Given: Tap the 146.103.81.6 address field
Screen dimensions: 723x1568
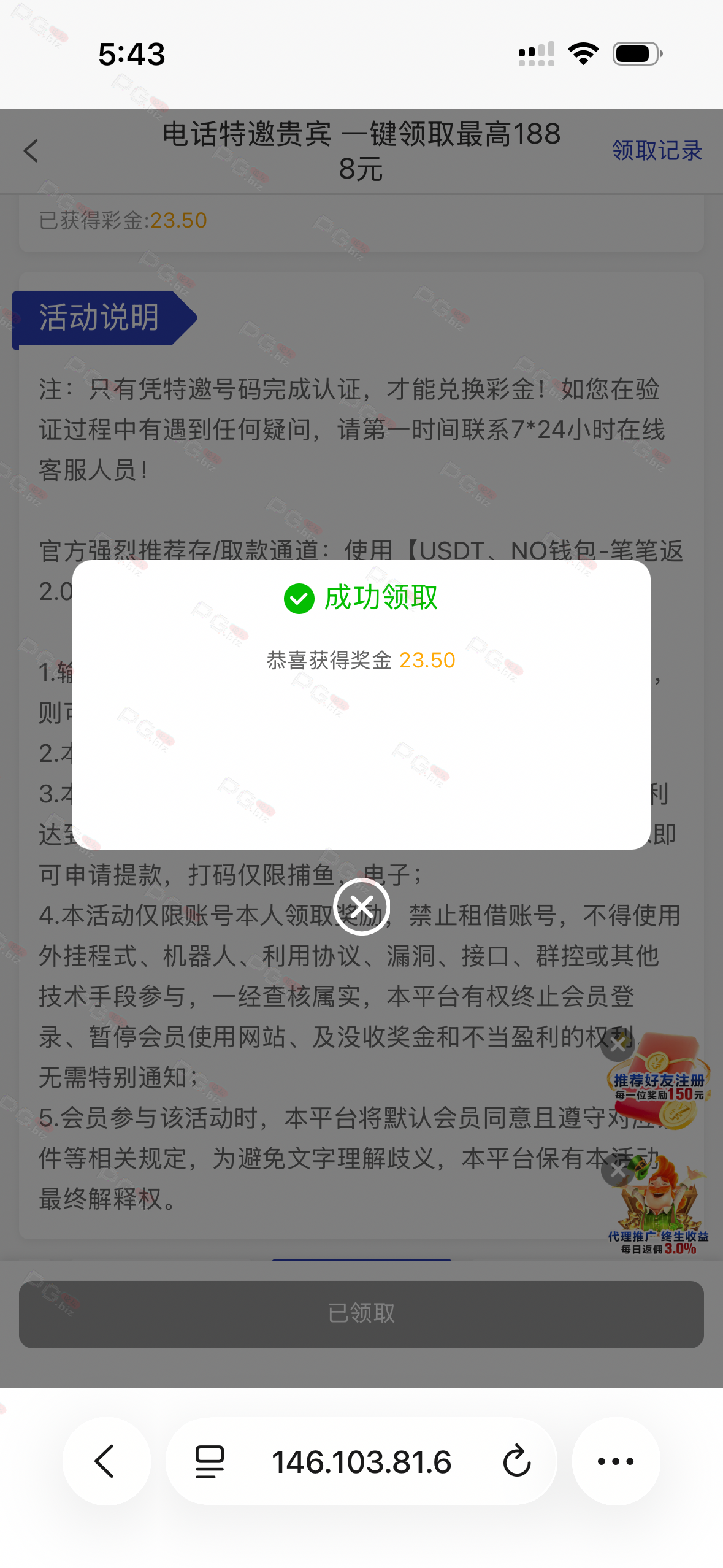Looking at the screenshot, I should pyautogui.click(x=361, y=1461).
